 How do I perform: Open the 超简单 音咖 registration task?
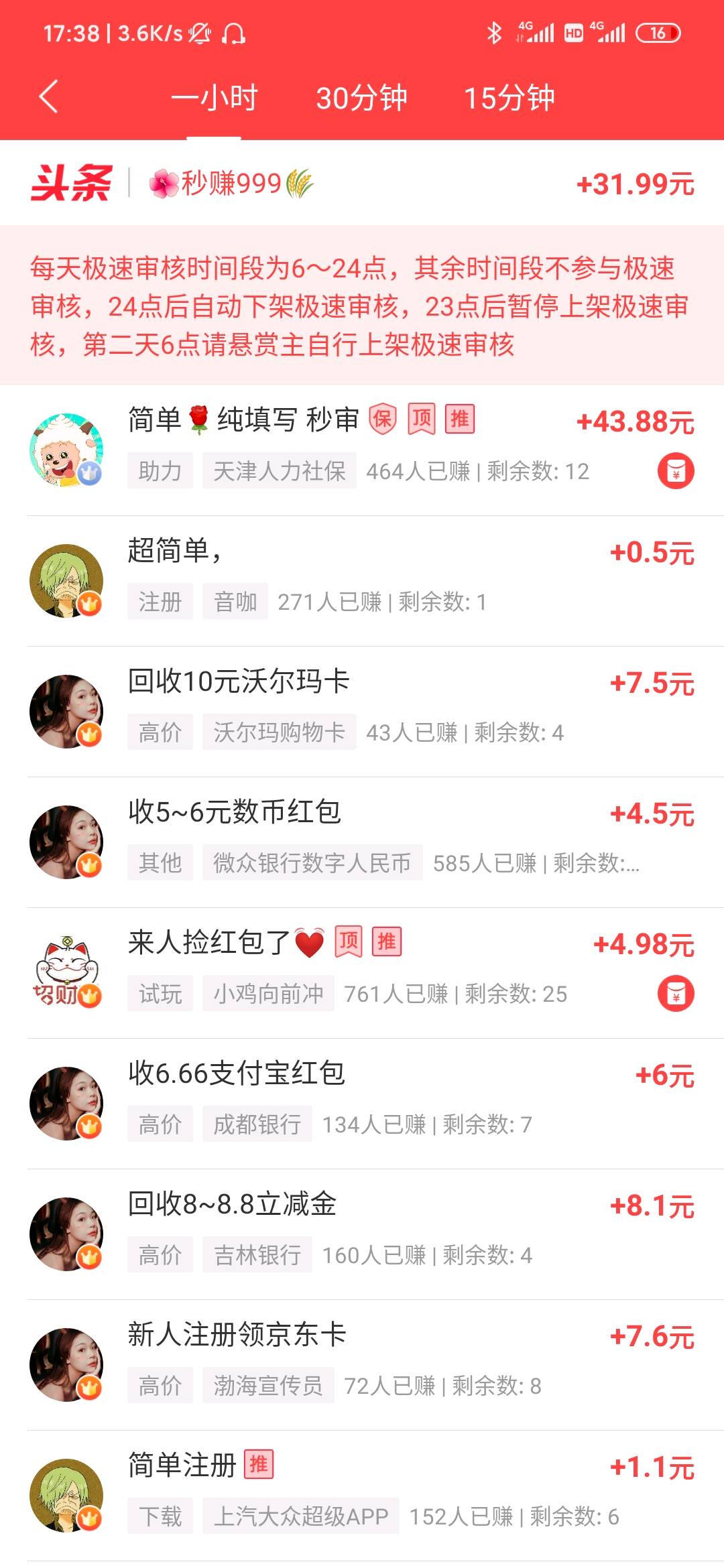pyautogui.click(x=362, y=578)
